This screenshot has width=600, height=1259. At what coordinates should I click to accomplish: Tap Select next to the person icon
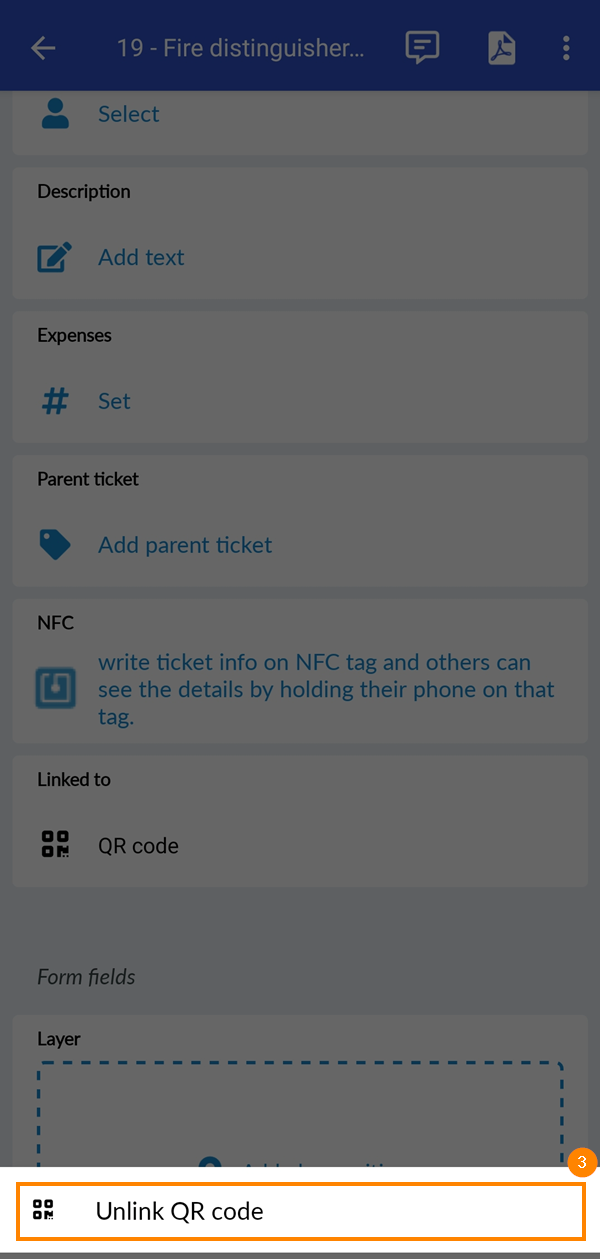128,114
